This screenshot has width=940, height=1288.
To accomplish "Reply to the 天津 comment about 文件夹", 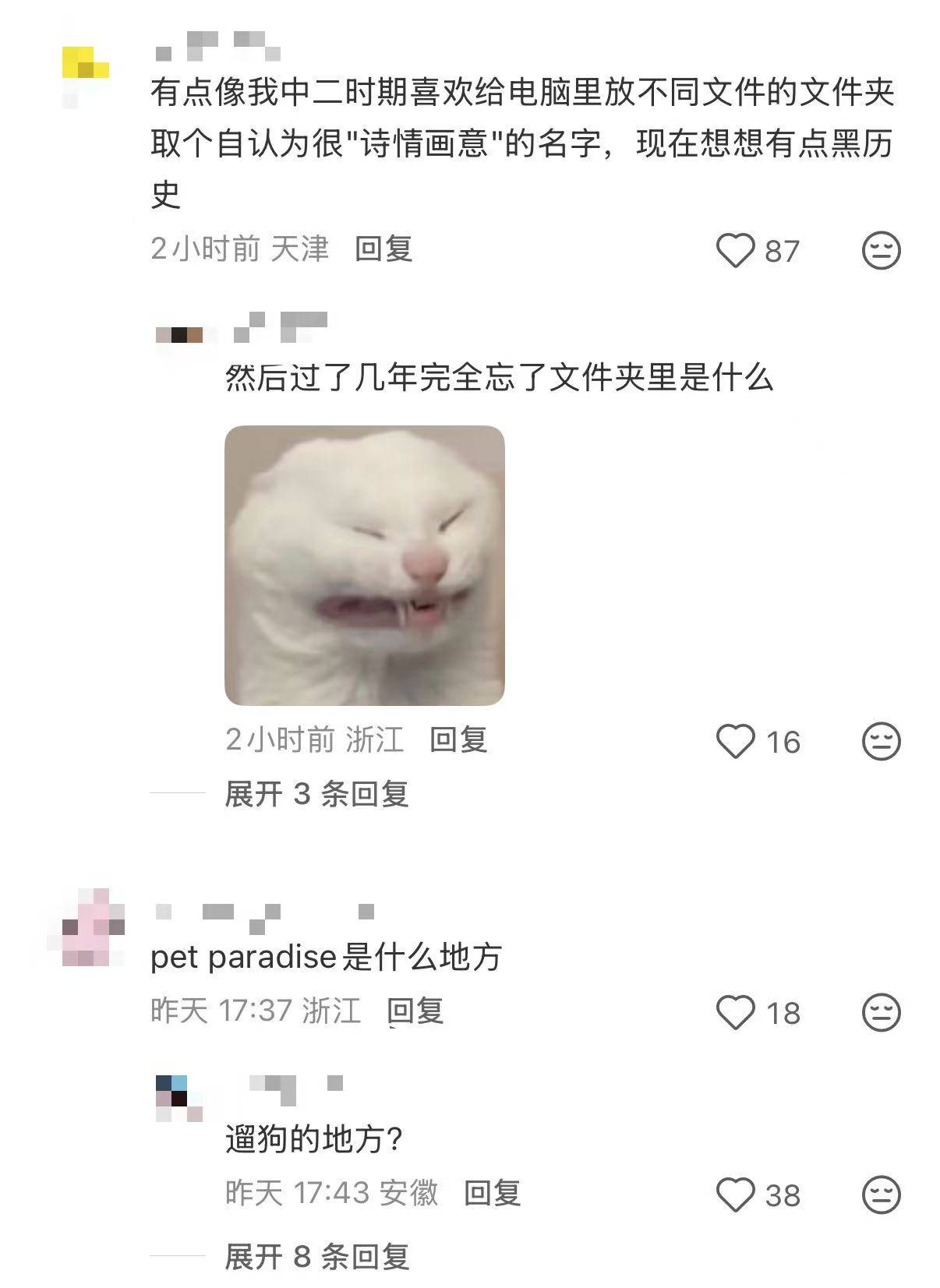I will click(383, 249).
